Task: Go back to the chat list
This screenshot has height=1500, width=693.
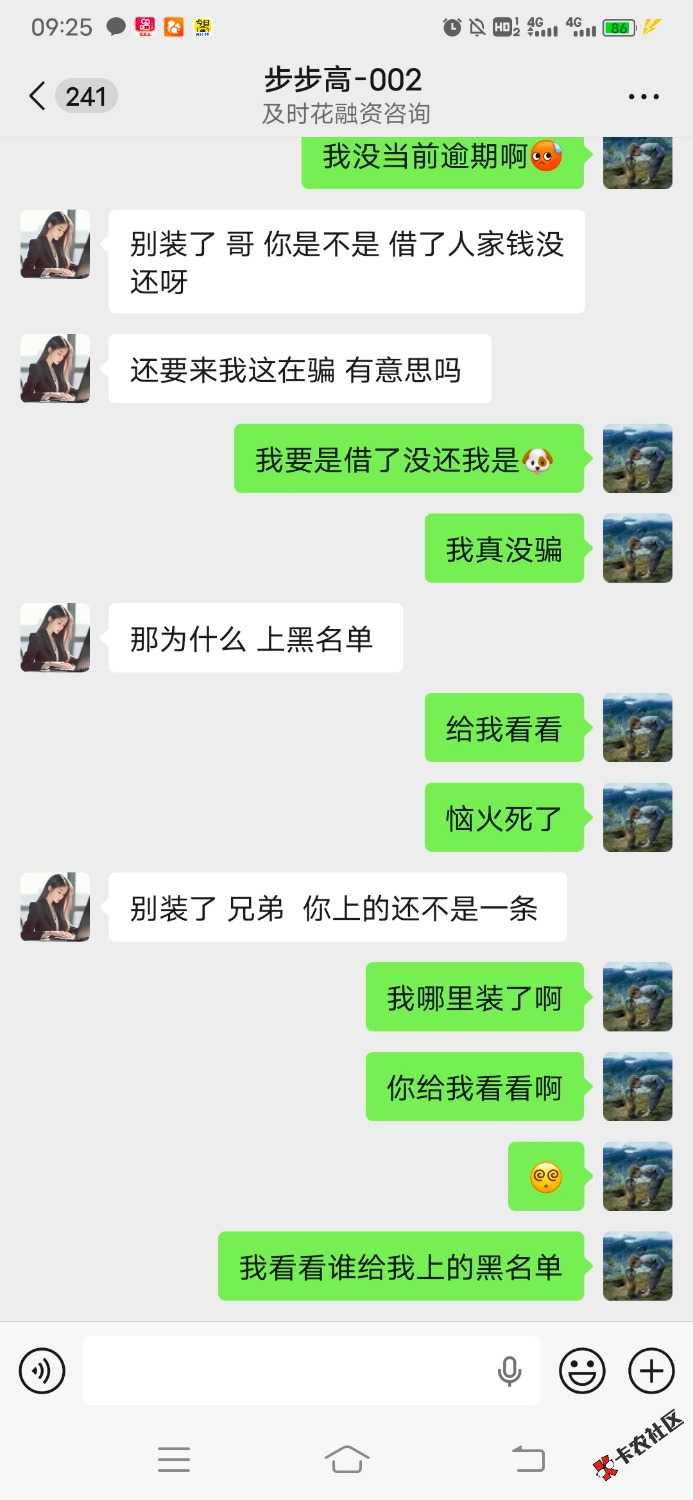Action: click(x=38, y=96)
